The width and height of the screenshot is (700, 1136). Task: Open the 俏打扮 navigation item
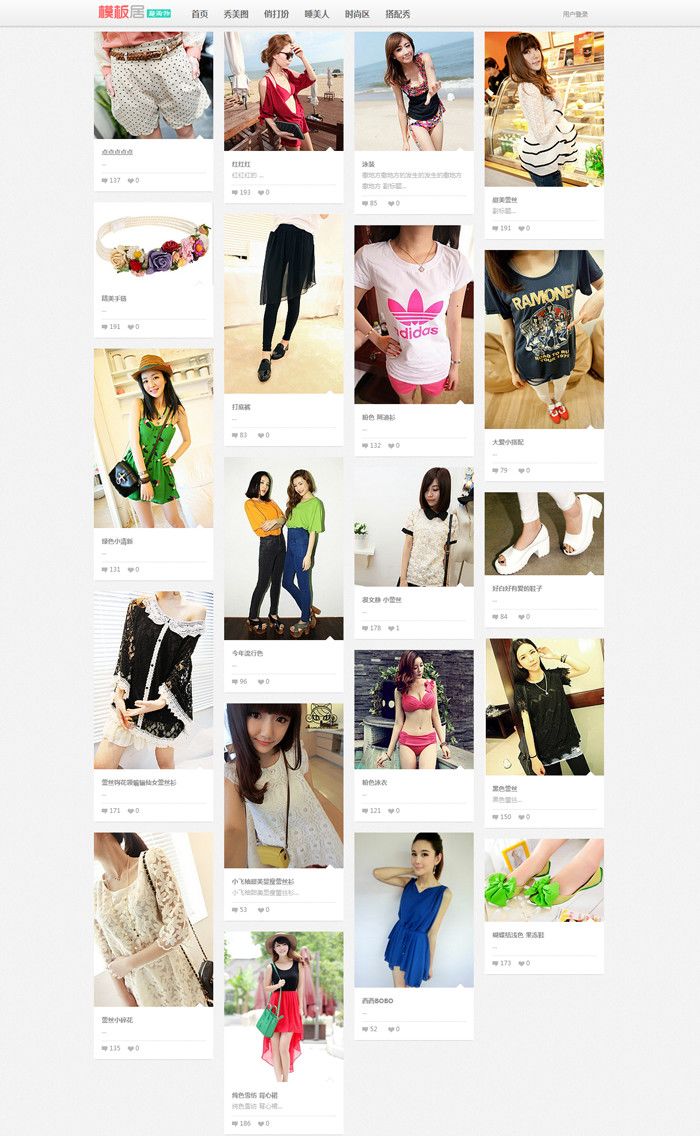276,14
